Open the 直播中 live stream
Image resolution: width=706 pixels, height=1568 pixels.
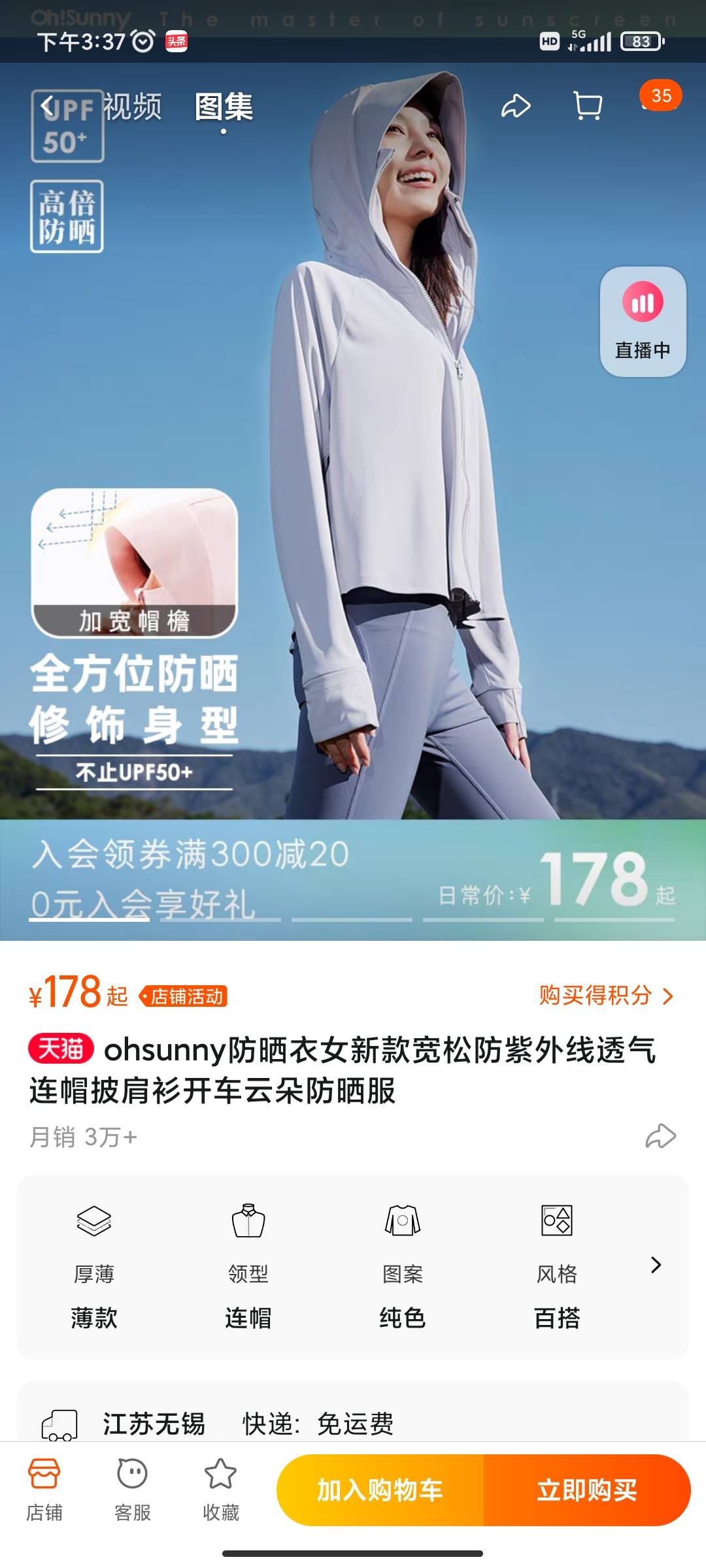(643, 321)
